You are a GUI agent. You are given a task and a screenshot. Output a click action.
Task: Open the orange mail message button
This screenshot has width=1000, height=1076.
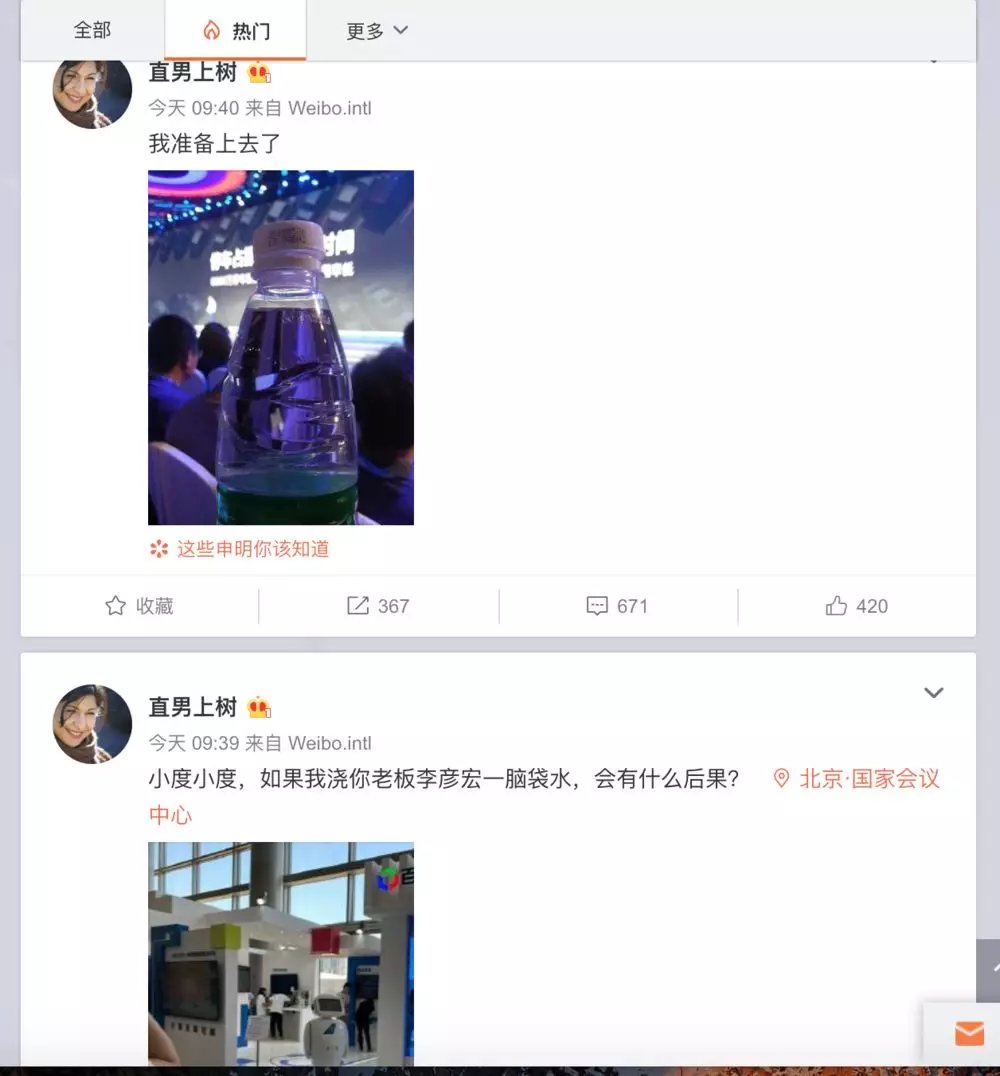click(x=968, y=1034)
